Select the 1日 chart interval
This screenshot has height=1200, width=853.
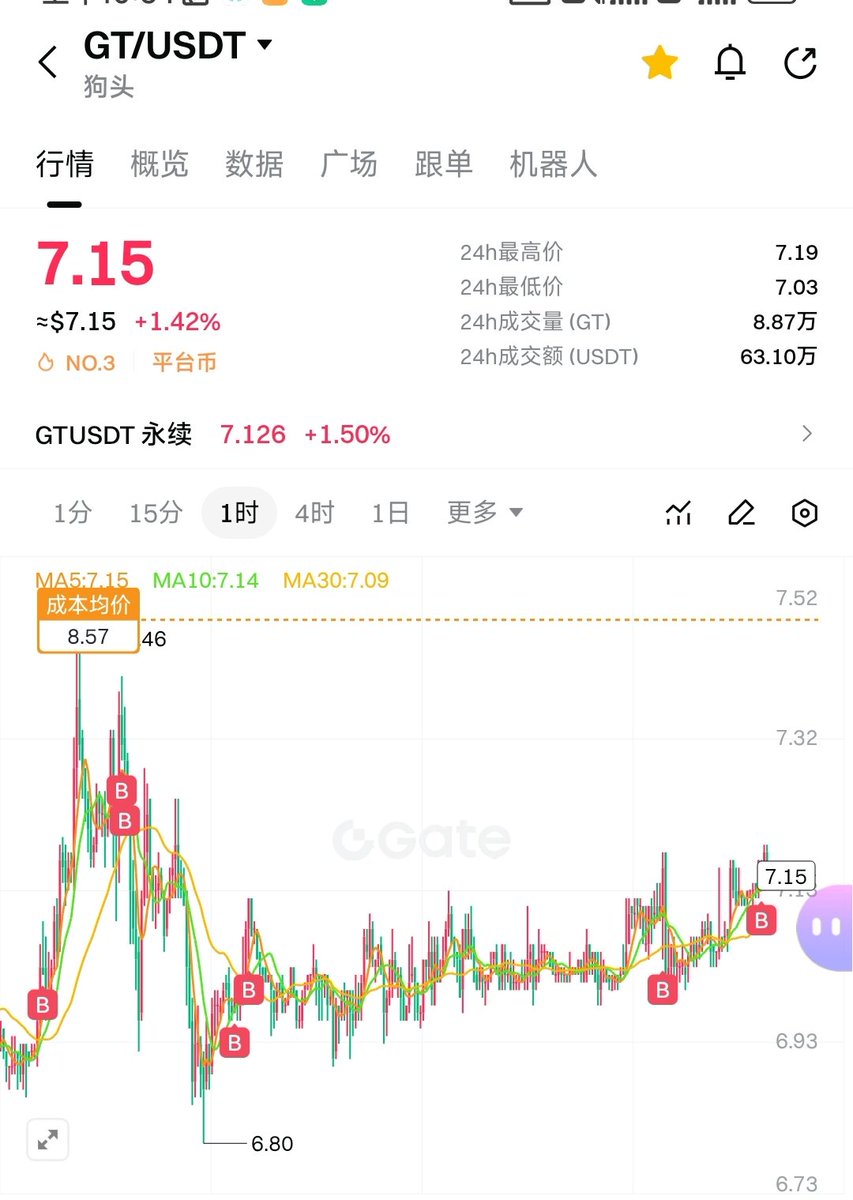[x=390, y=513]
